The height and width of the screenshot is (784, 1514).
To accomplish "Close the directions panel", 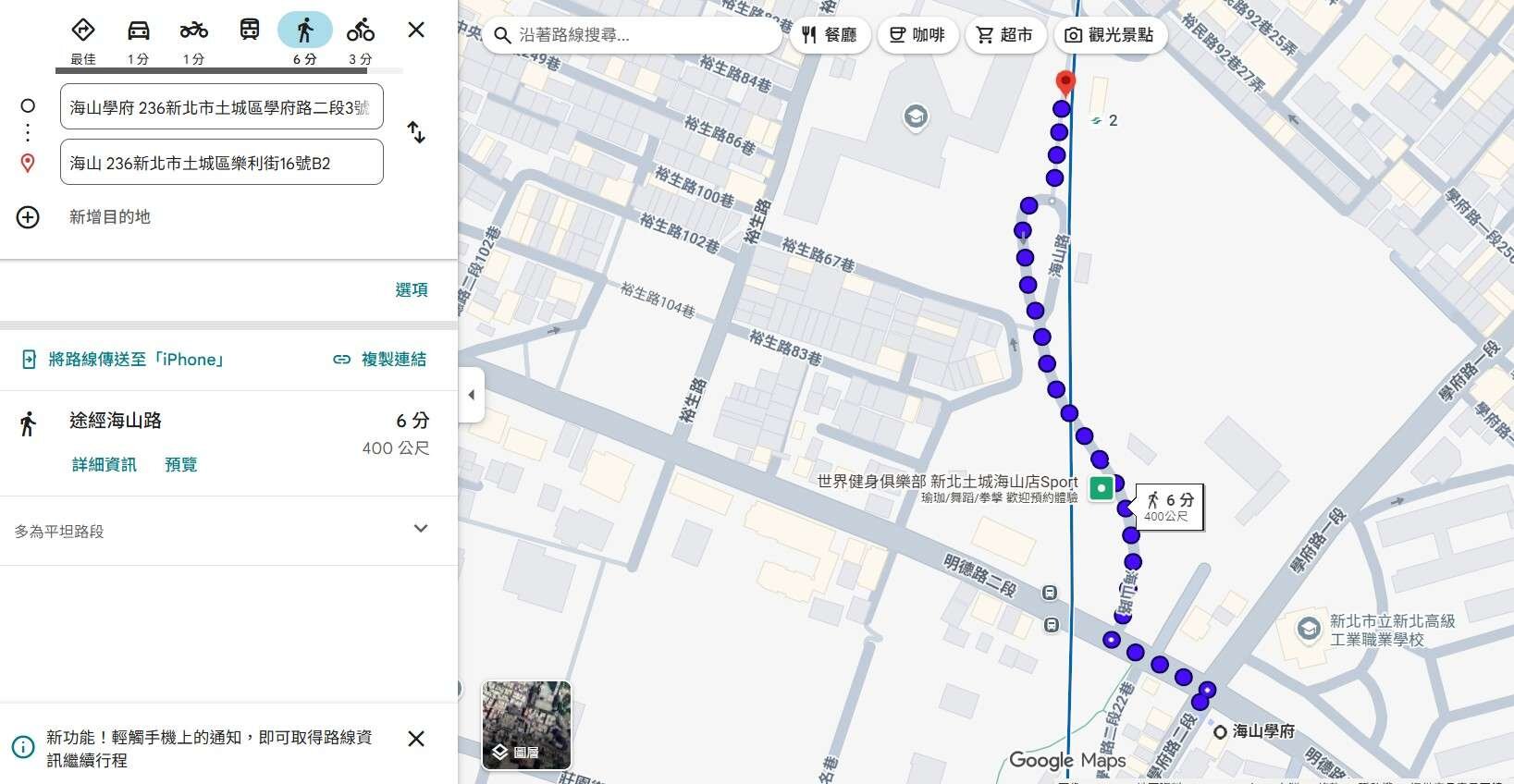I will [416, 31].
